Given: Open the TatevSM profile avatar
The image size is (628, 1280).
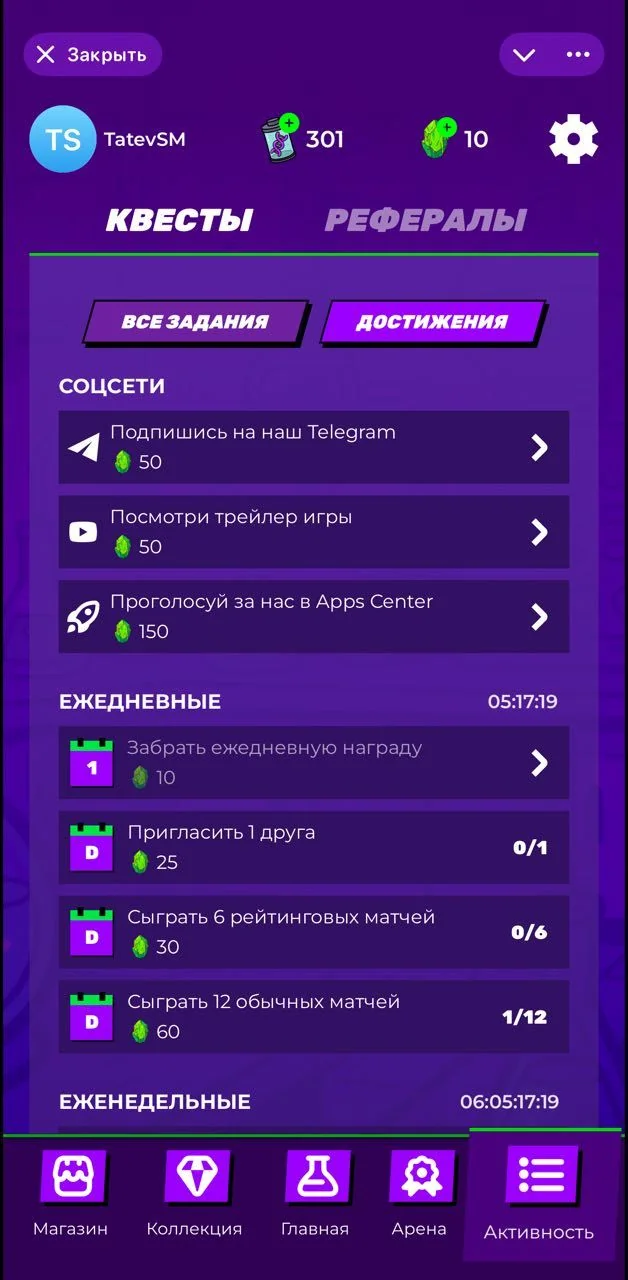Looking at the screenshot, I should point(64,140).
